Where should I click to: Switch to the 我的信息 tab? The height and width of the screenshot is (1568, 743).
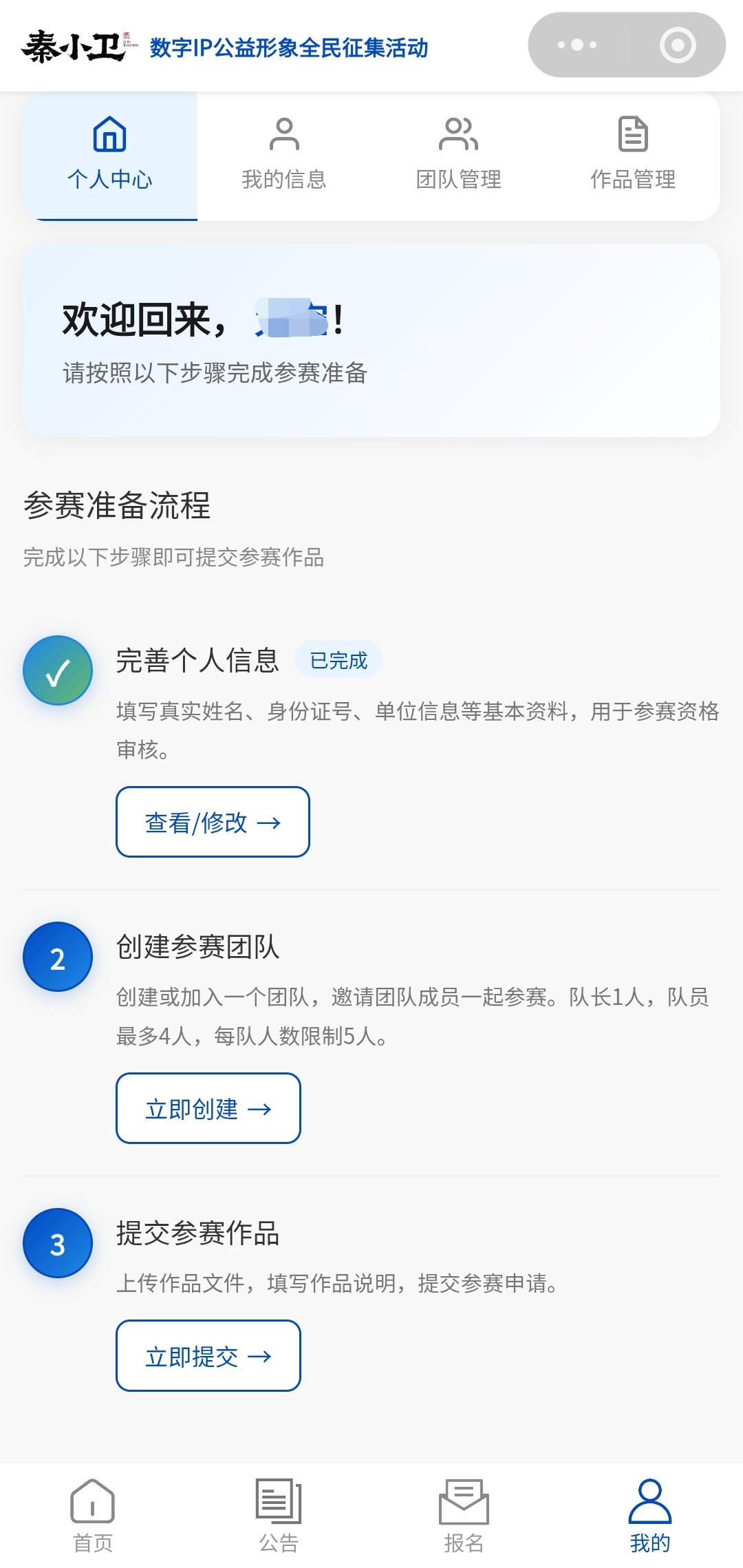[284, 156]
